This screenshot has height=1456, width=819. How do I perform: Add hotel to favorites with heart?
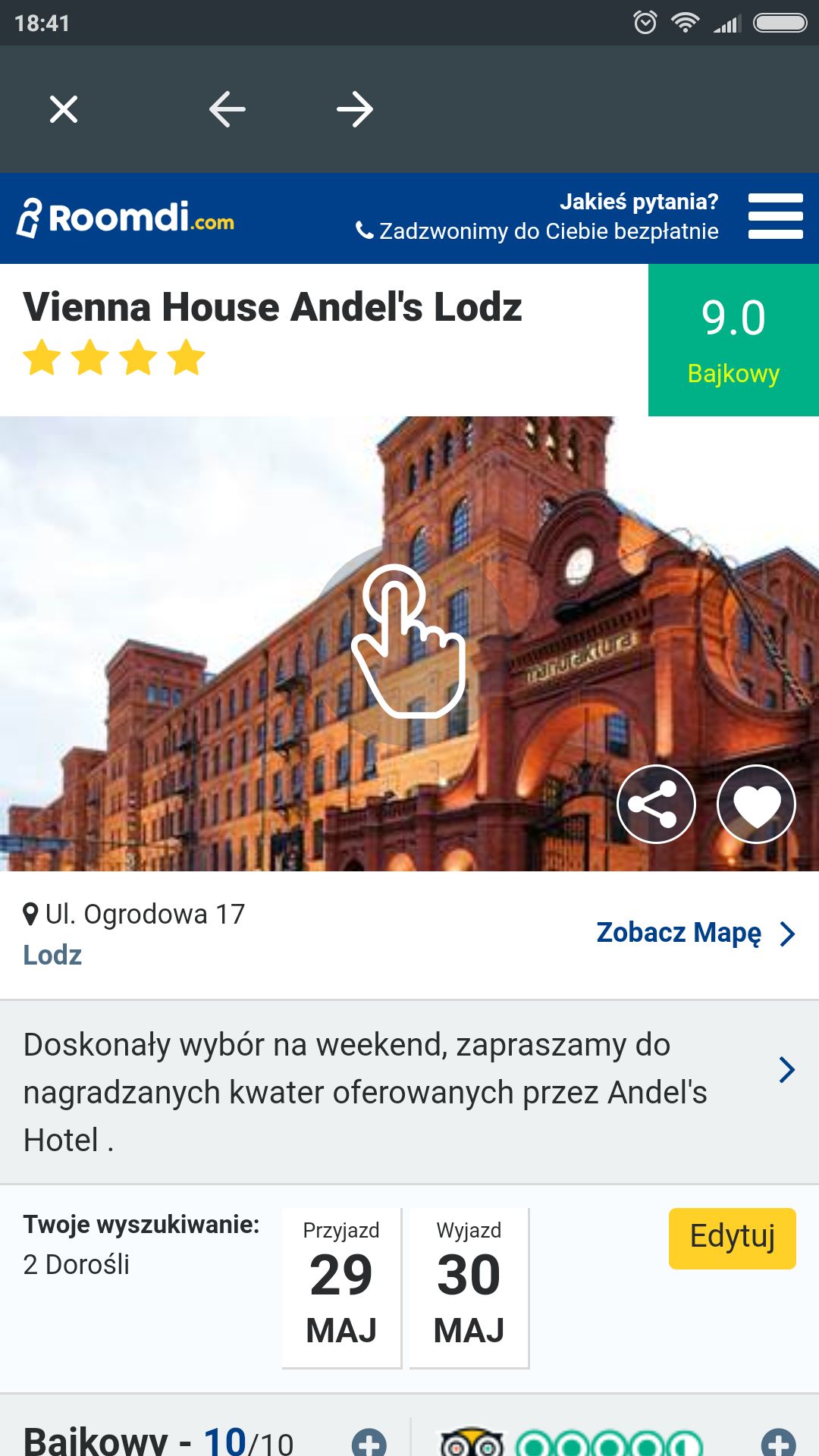(x=756, y=804)
